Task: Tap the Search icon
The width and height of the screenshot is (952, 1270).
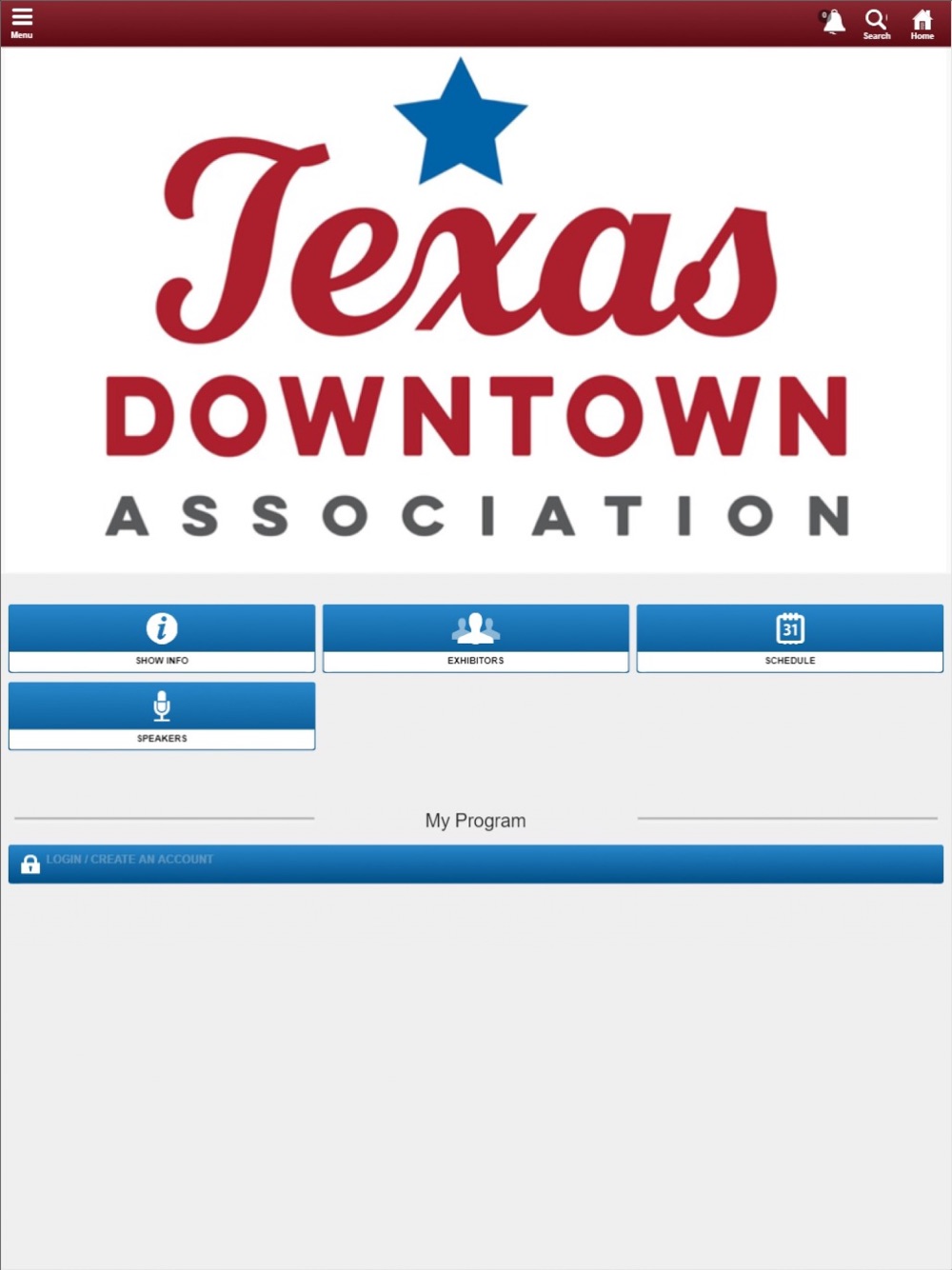Action: pyautogui.click(x=876, y=23)
